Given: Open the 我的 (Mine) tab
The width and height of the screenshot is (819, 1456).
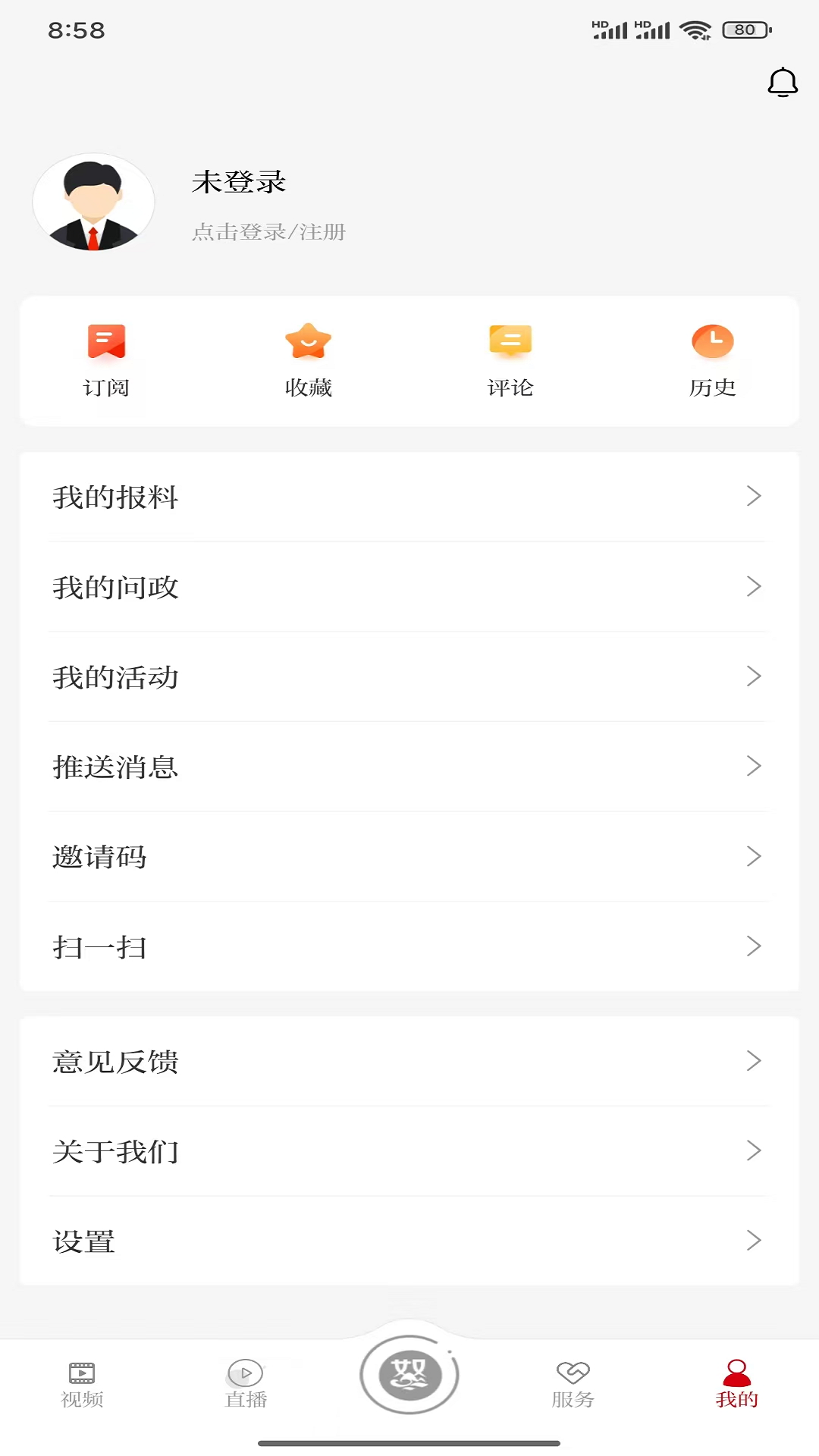Looking at the screenshot, I should [737, 1384].
